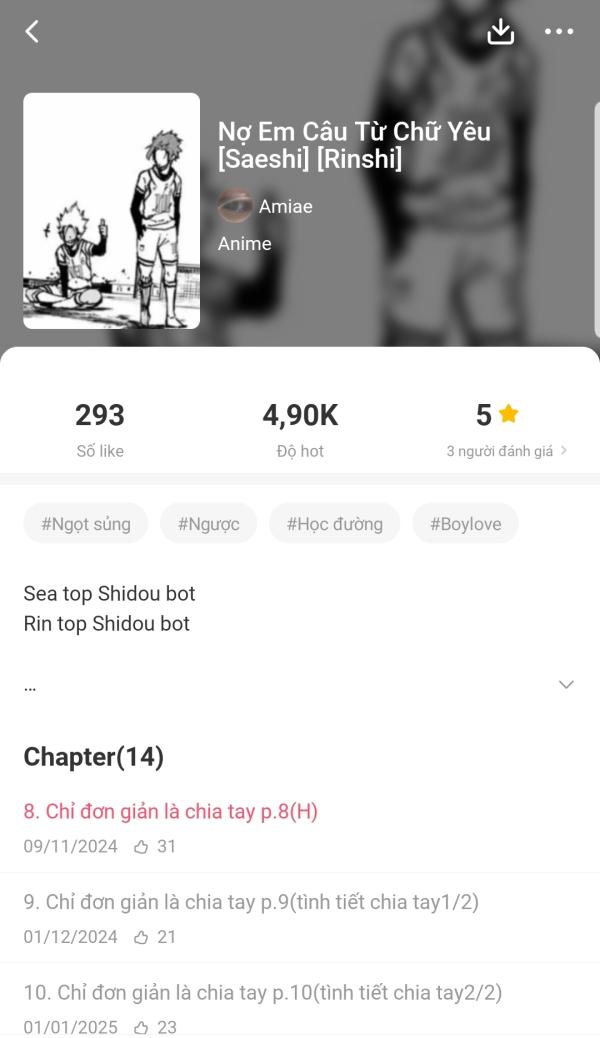Expand the full story description

click(566, 685)
